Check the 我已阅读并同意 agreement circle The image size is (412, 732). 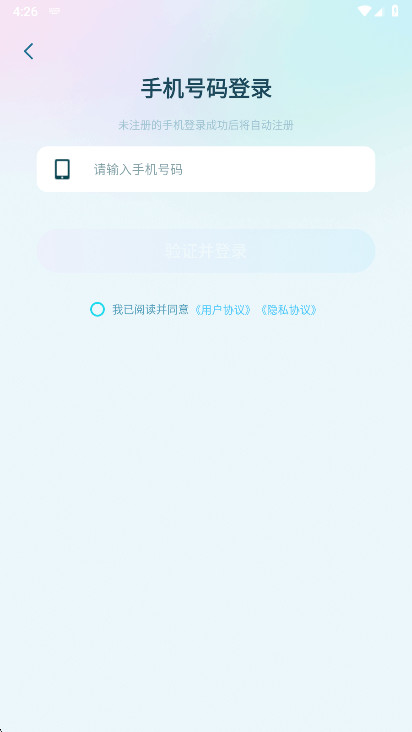(97, 310)
